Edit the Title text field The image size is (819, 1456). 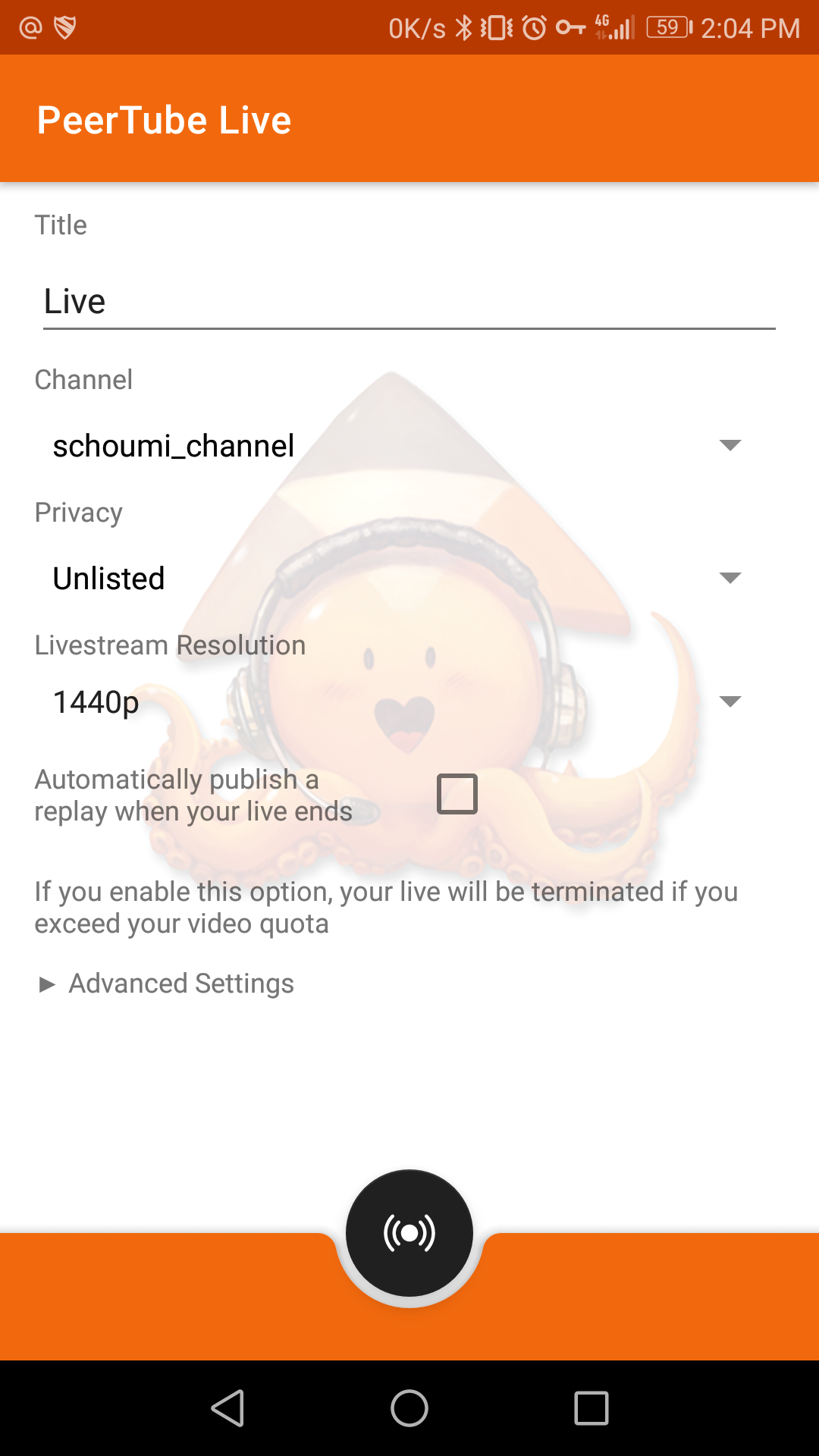(x=408, y=302)
